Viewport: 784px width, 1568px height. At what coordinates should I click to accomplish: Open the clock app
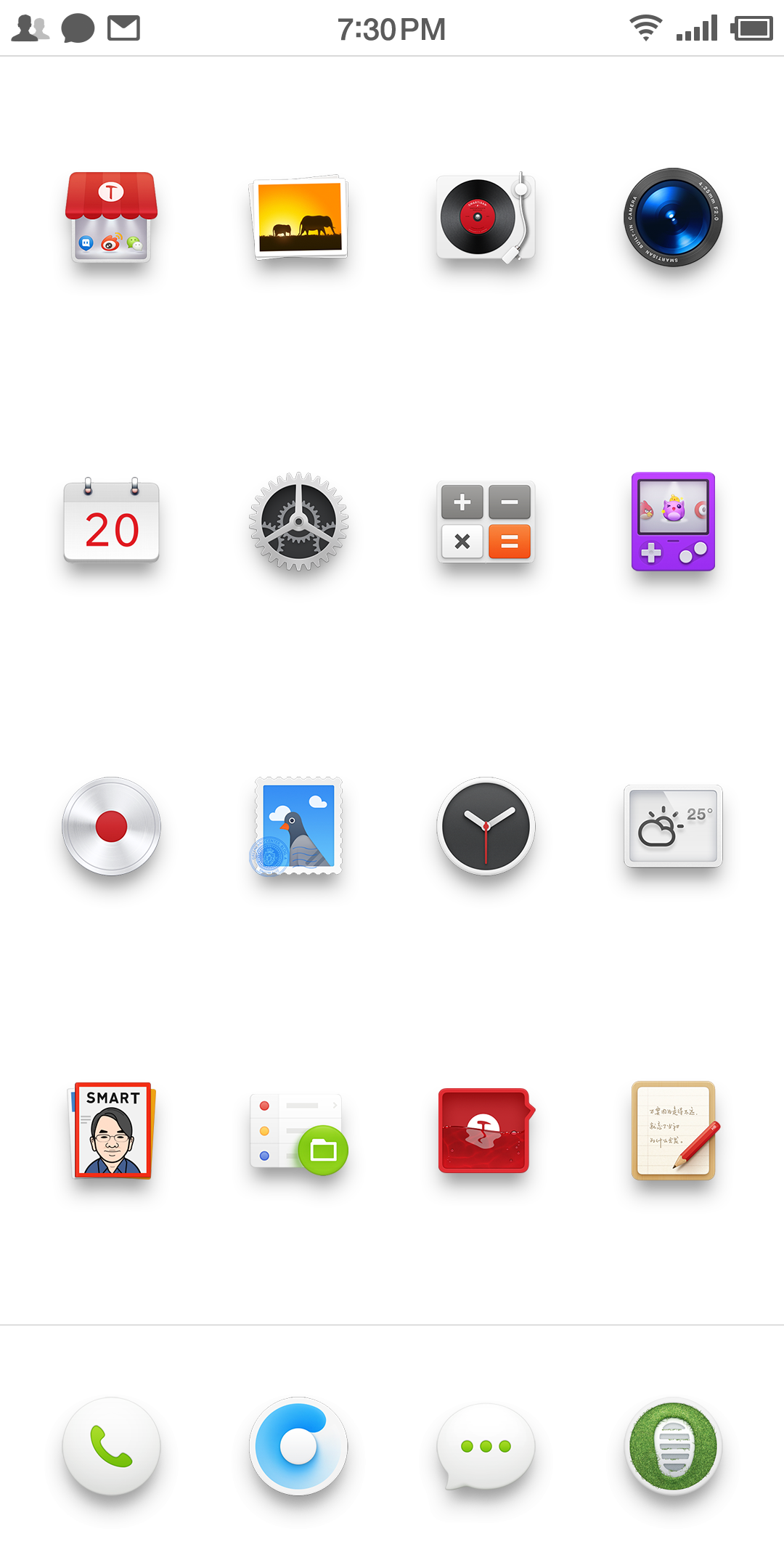click(x=486, y=826)
